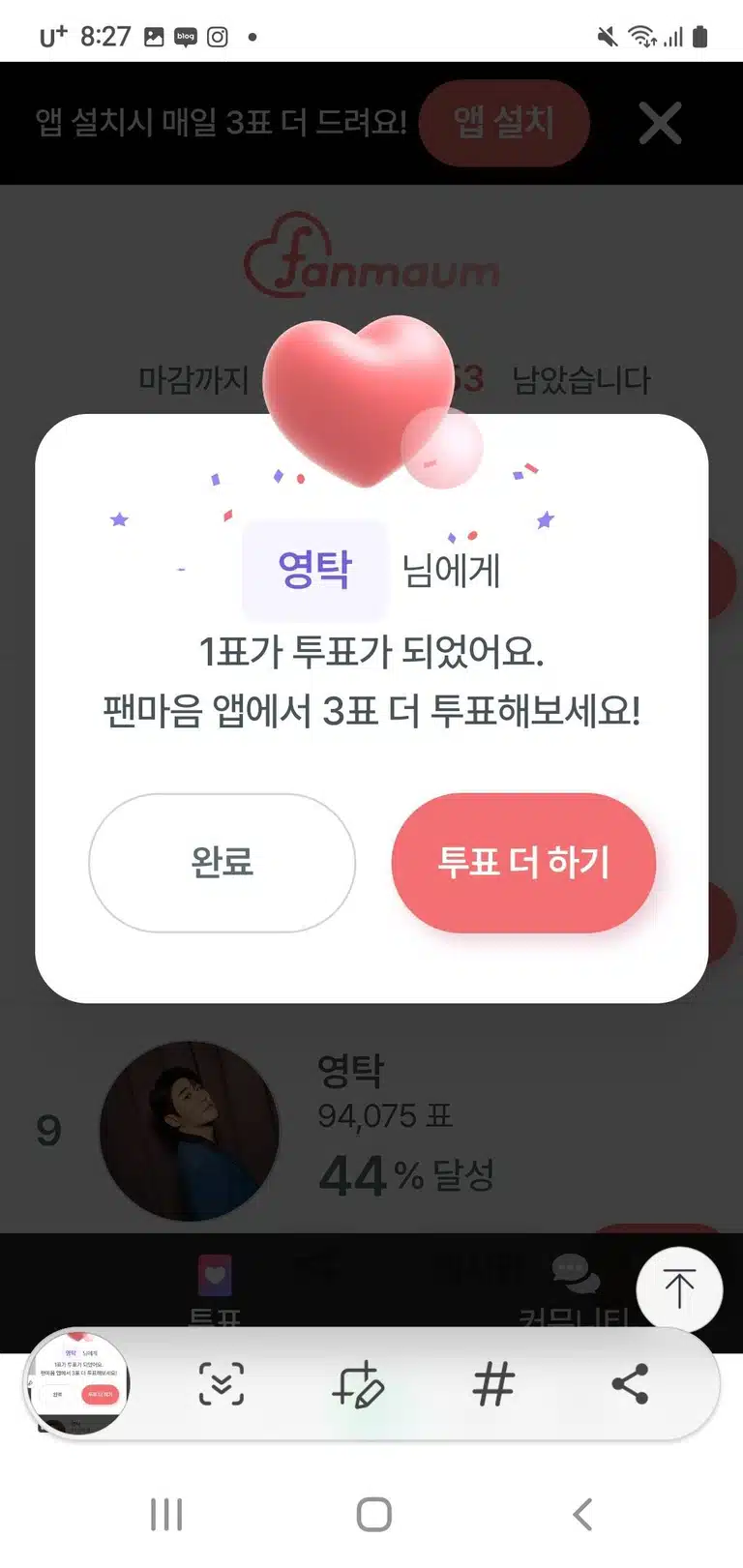Crop and edit the screenshot
The image size is (743, 1568).
357,1384
